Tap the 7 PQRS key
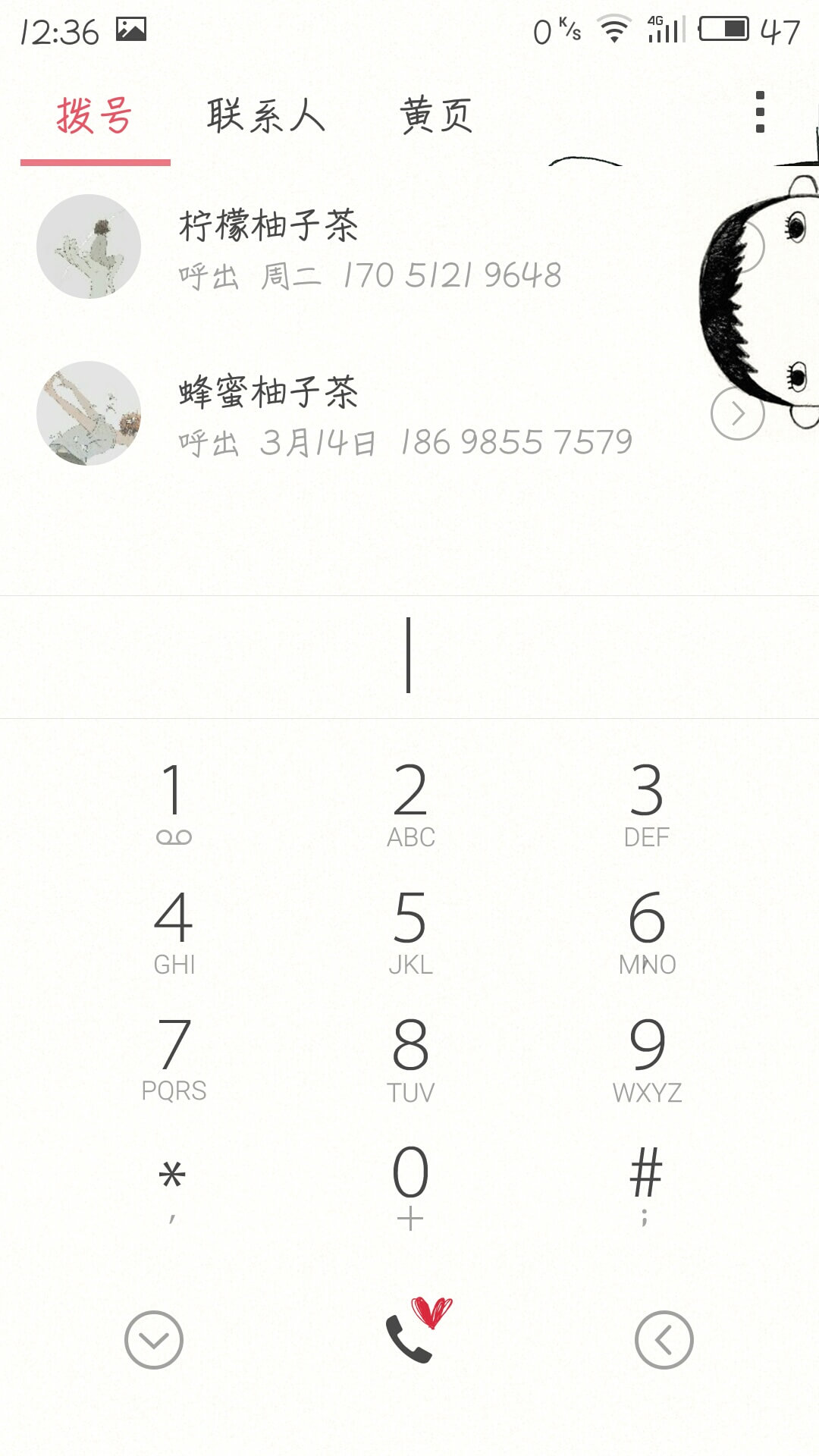 point(174,1059)
